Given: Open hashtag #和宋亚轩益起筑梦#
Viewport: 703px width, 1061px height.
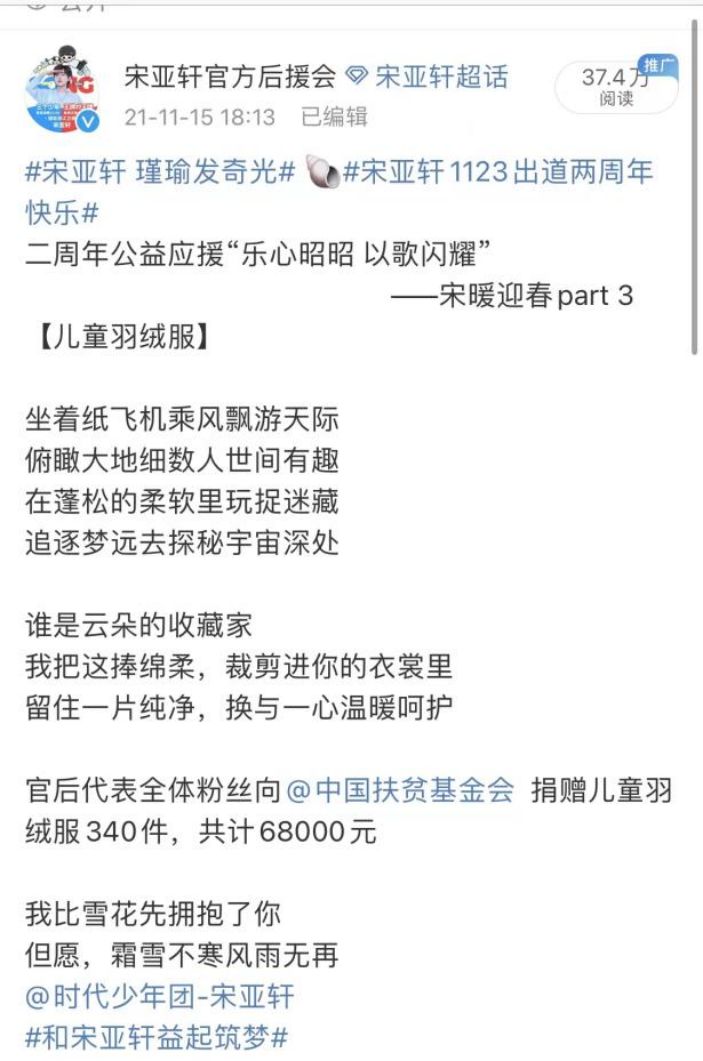Looking at the screenshot, I should [157, 1036].
